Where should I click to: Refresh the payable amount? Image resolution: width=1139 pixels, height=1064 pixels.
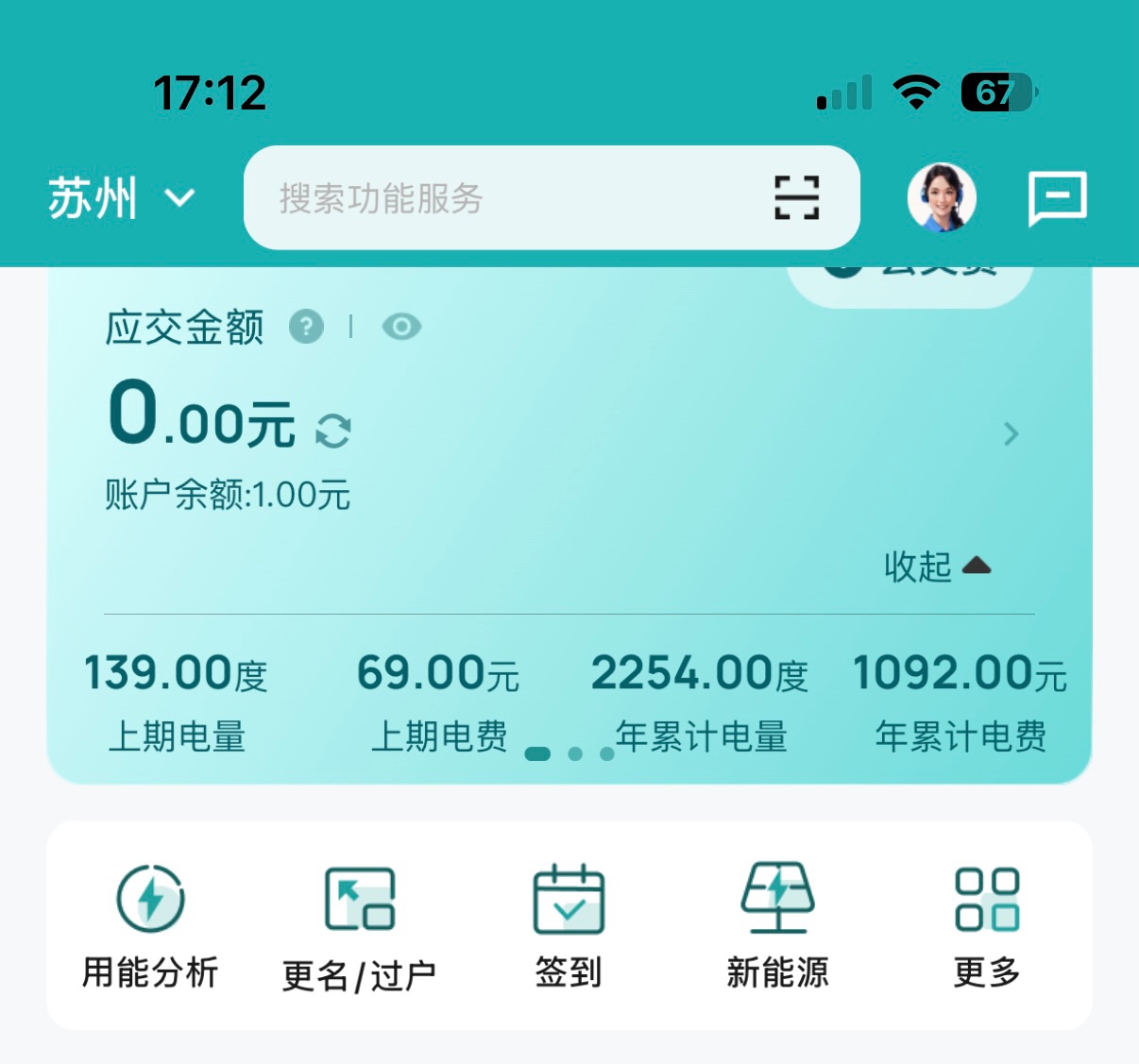[x=333, y=431]
